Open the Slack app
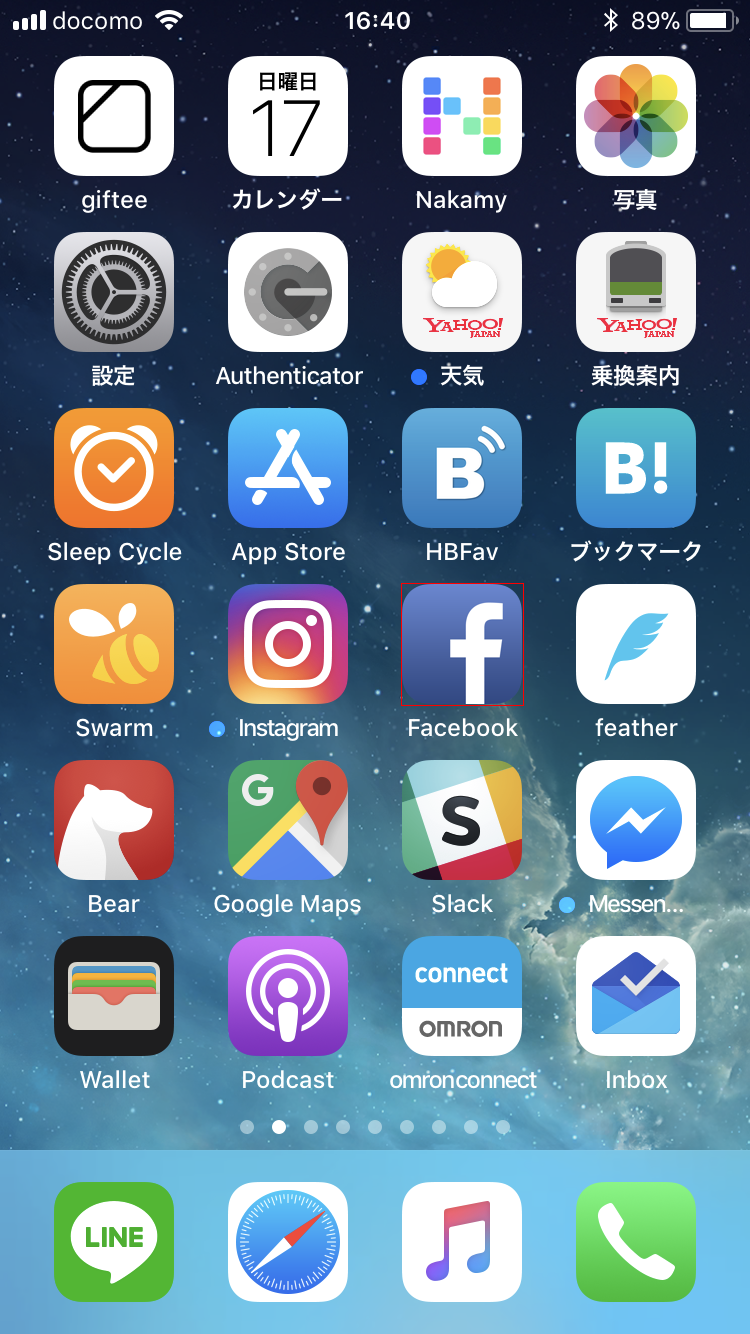 coord(462,820)
